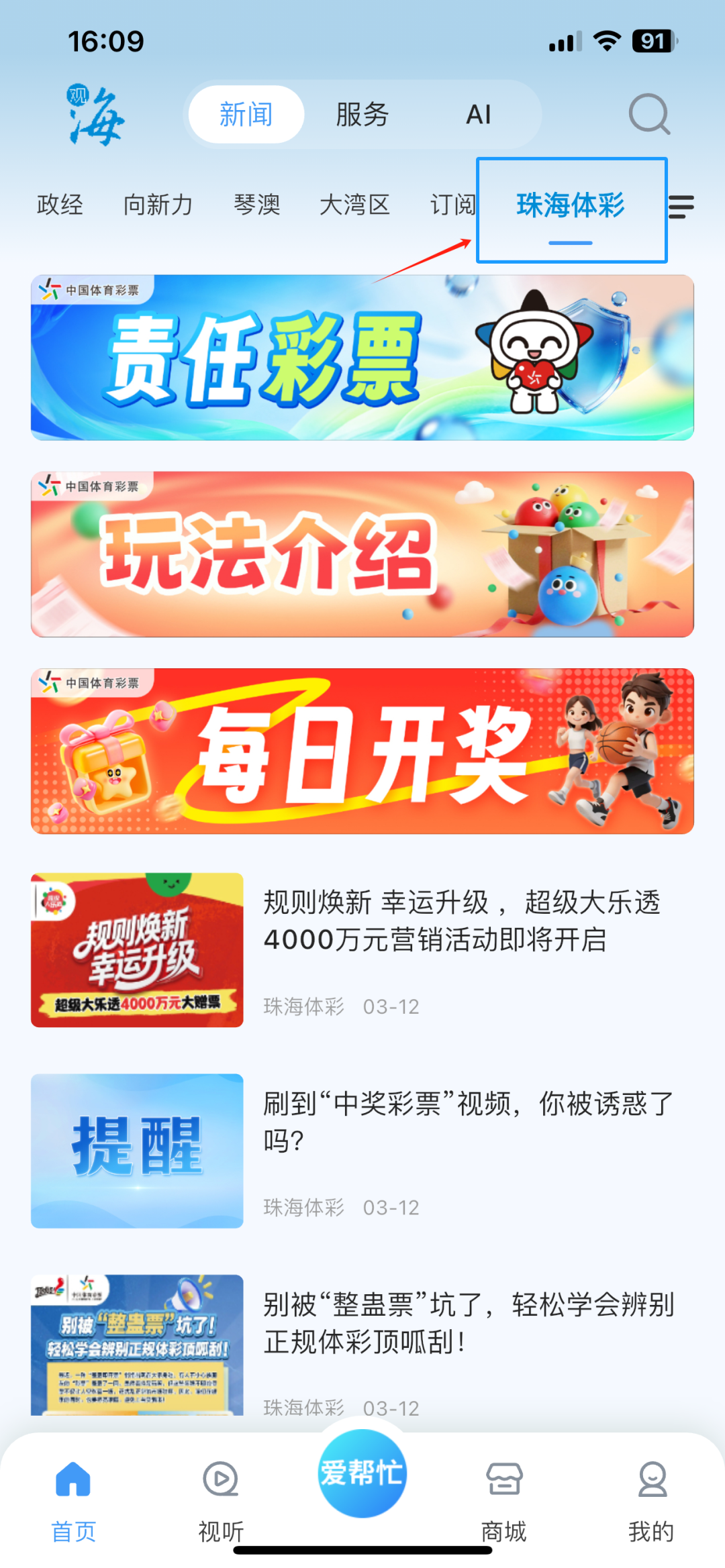Switch to the 服务 tab
The height and width of the screenshot is (1568, 725).
(x=362, y=115)
